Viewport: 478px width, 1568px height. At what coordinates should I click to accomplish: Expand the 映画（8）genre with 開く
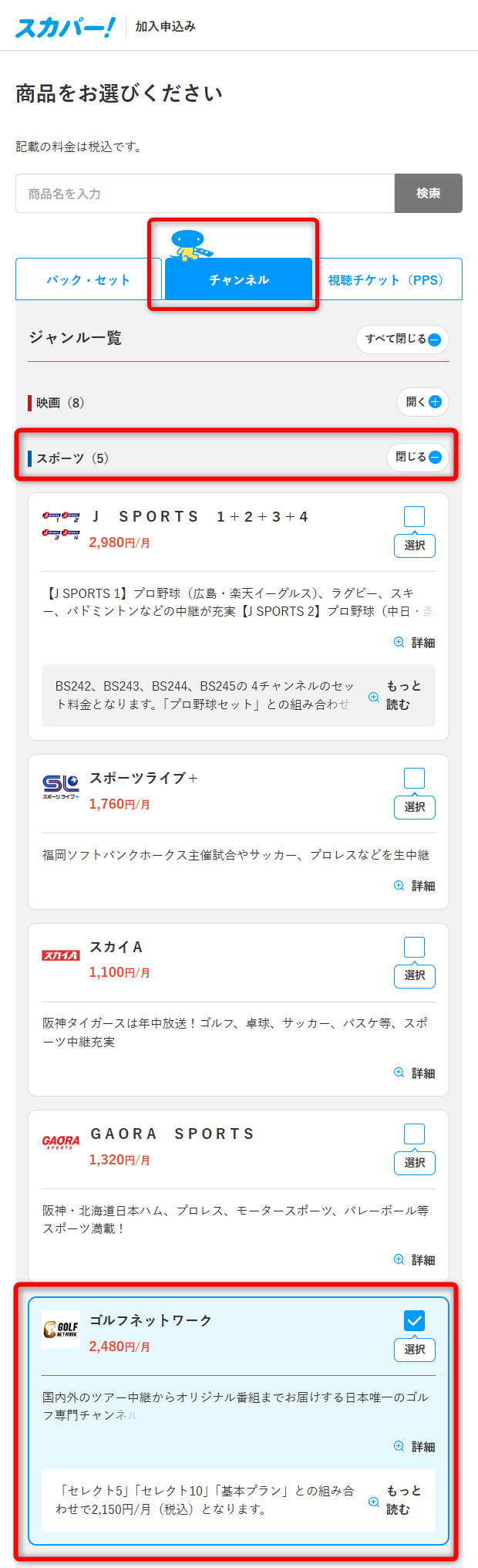[422, 402]
